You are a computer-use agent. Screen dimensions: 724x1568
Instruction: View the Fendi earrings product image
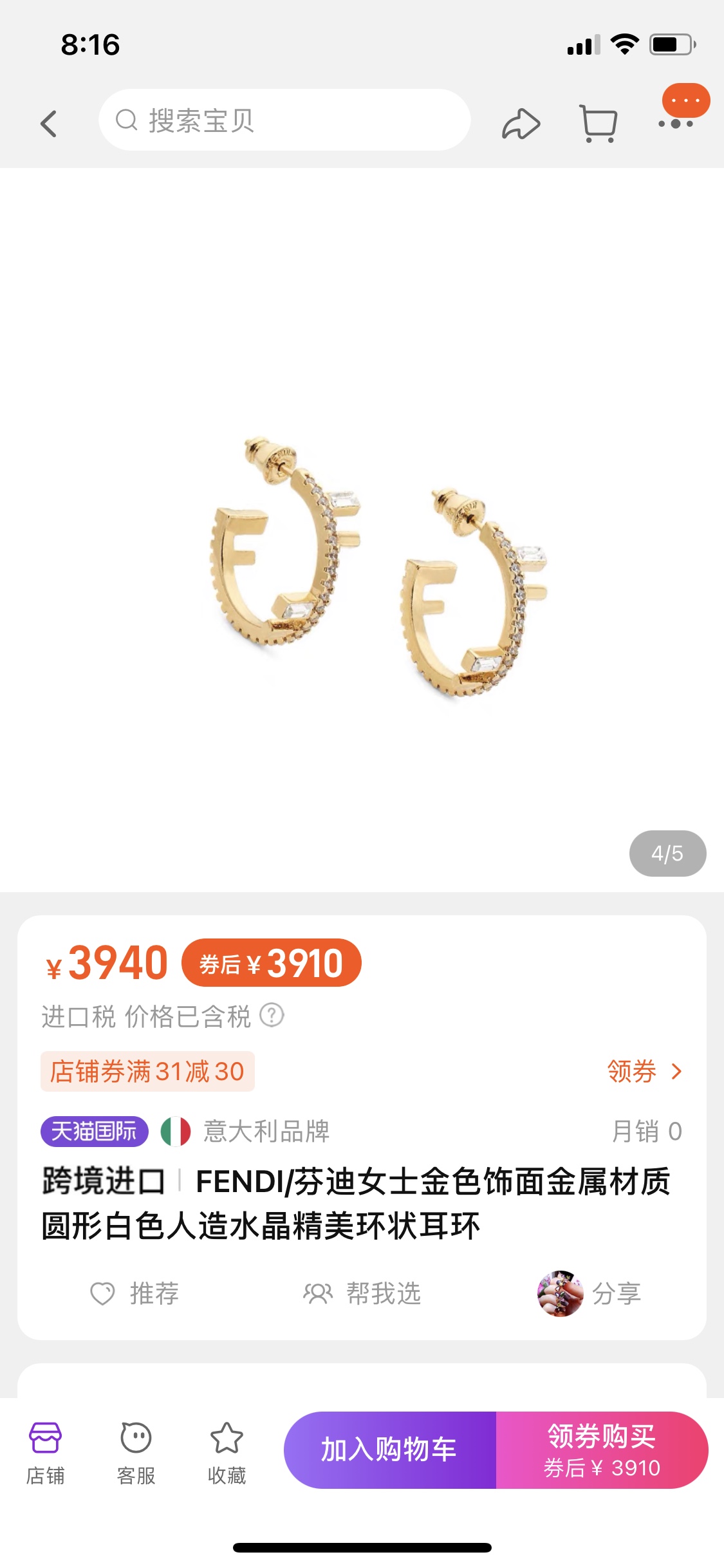[x=378, y=566]
